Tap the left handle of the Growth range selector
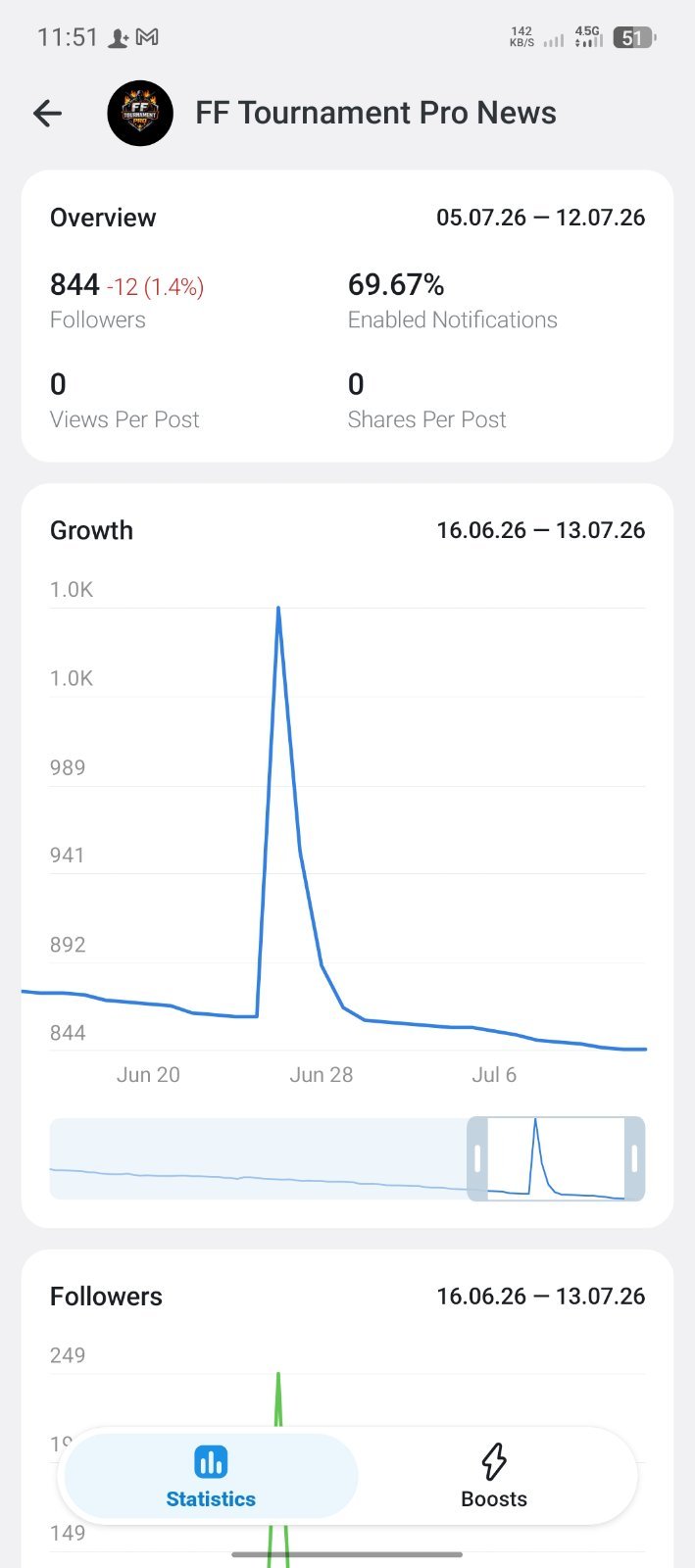 477,1158
